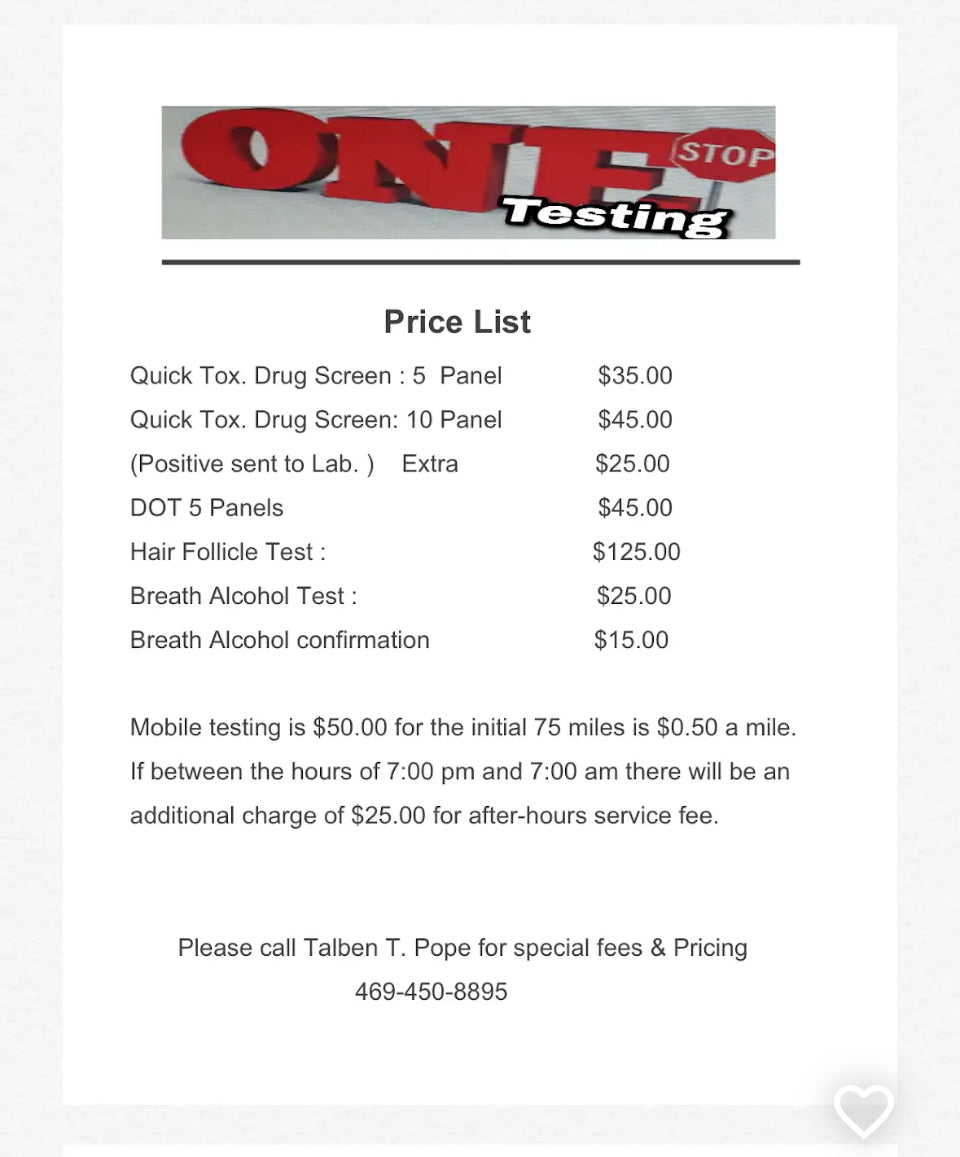Like this price list with the heart icon
Image resolution: width=960 pixels, height=1157 pixels.
point(864,1110)
